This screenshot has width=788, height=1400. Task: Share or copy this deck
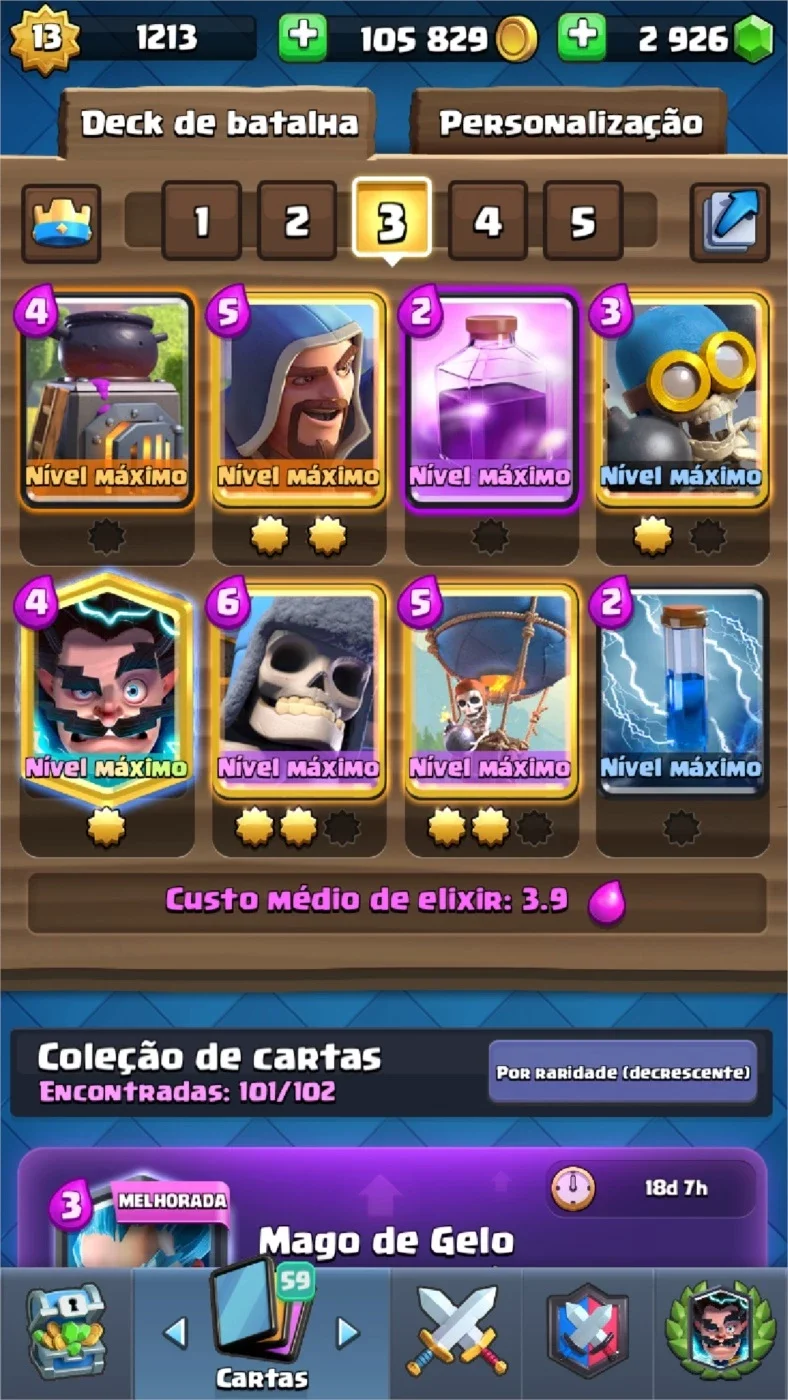(730, 222)
